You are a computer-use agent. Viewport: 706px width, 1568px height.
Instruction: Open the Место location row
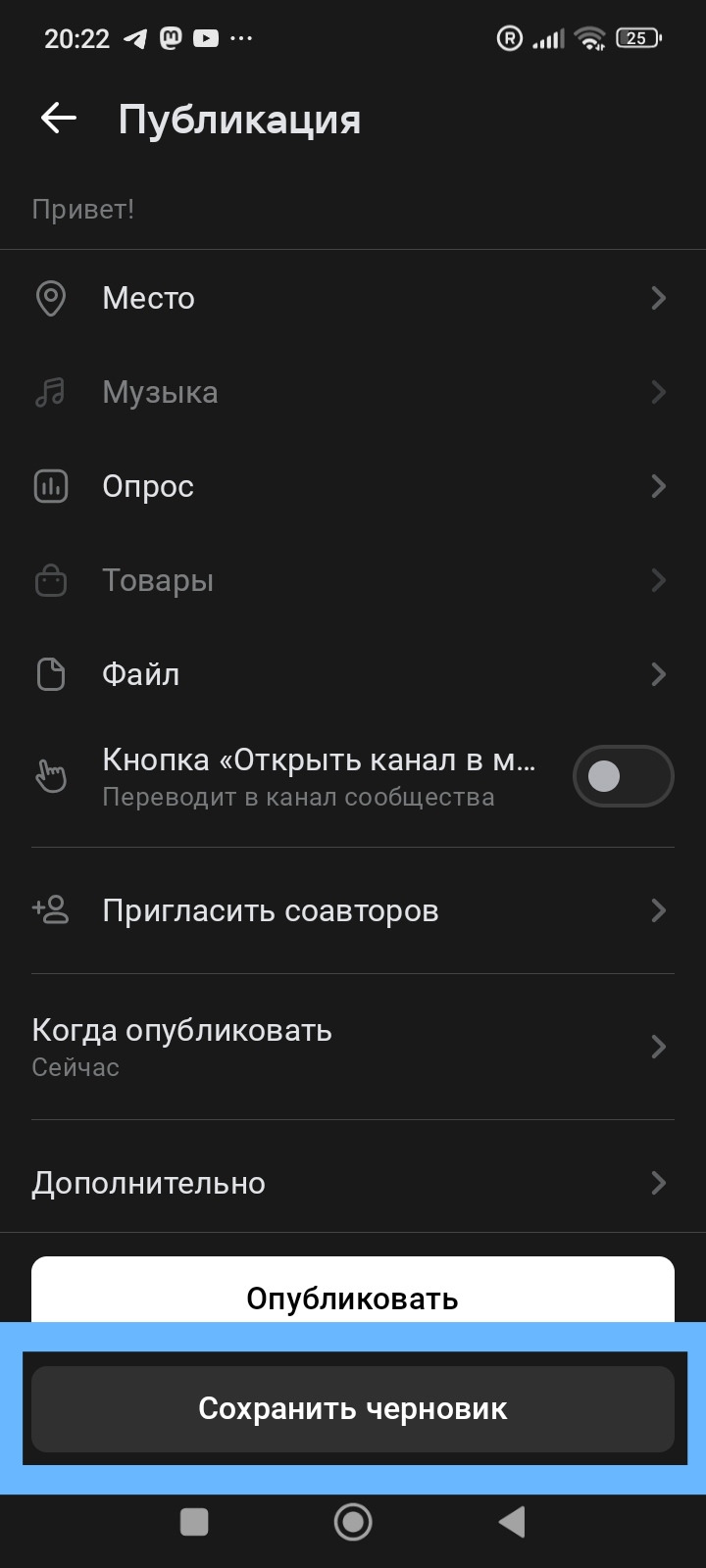click(353, 298)
